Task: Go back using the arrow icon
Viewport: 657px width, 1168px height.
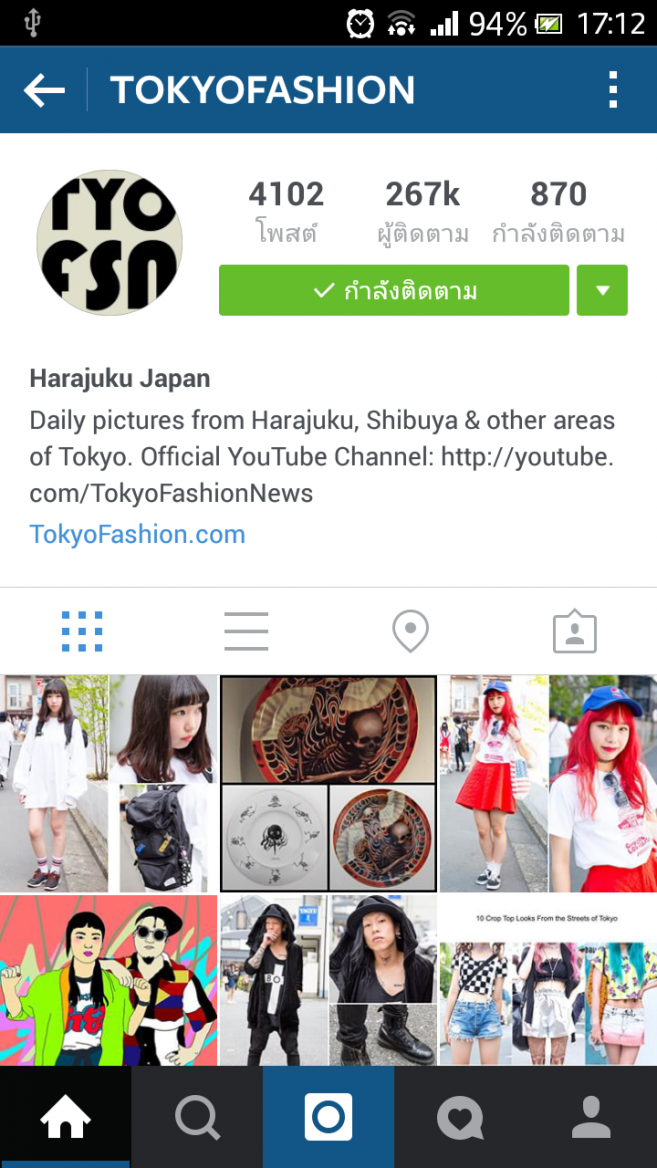Action: (44, 91)
